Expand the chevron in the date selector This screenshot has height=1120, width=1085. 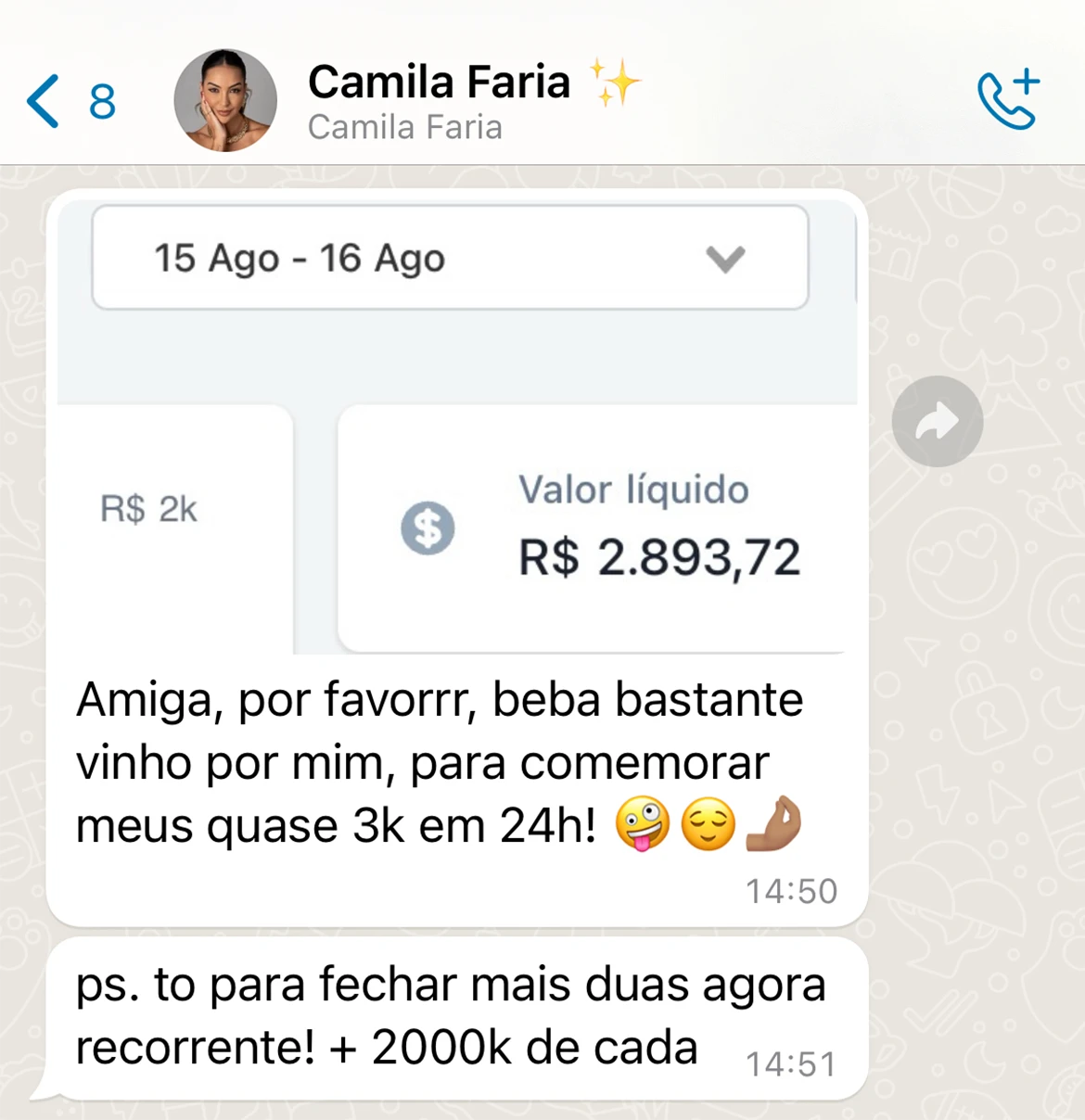pyautogui.click(x=725, y=260)
